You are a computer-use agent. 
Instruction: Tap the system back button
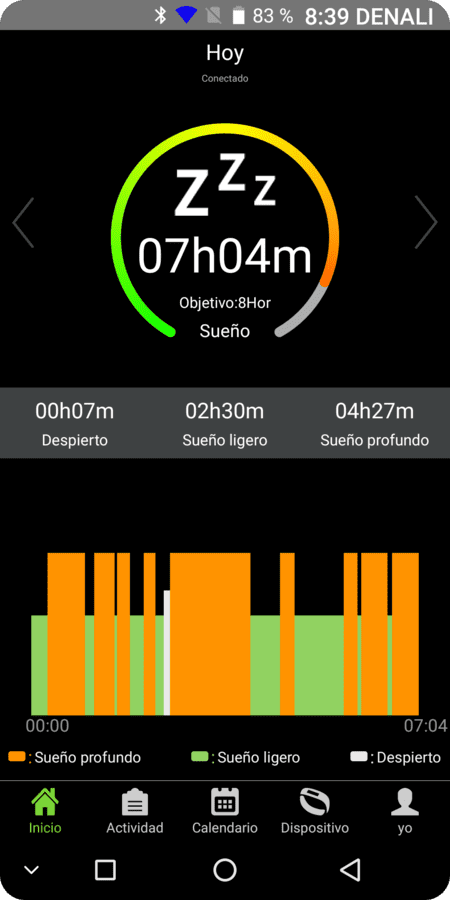click(350, 870)
